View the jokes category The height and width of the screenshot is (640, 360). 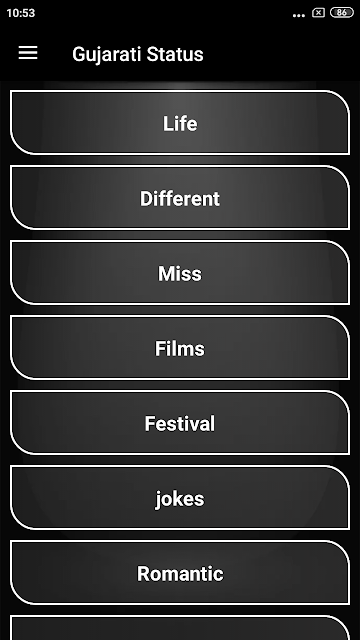(180, 498)
